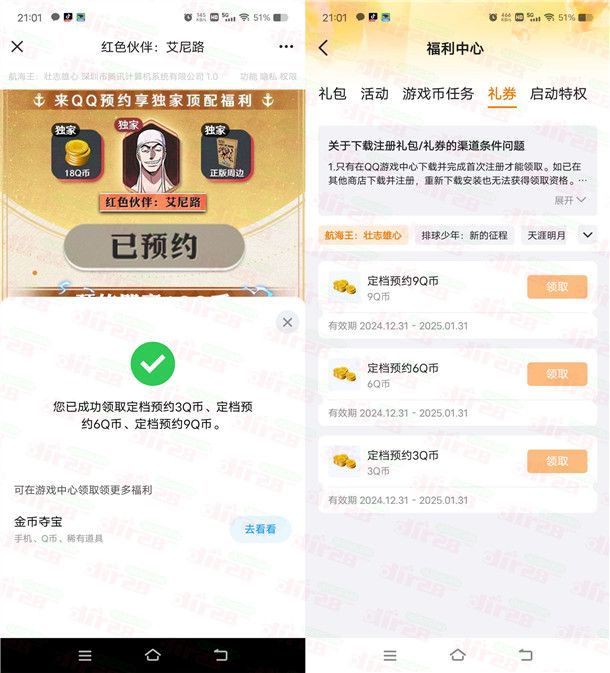Select the 天涯明月 game chip
Viewport: 610px width, 673px height.
(x=545, y=235)
